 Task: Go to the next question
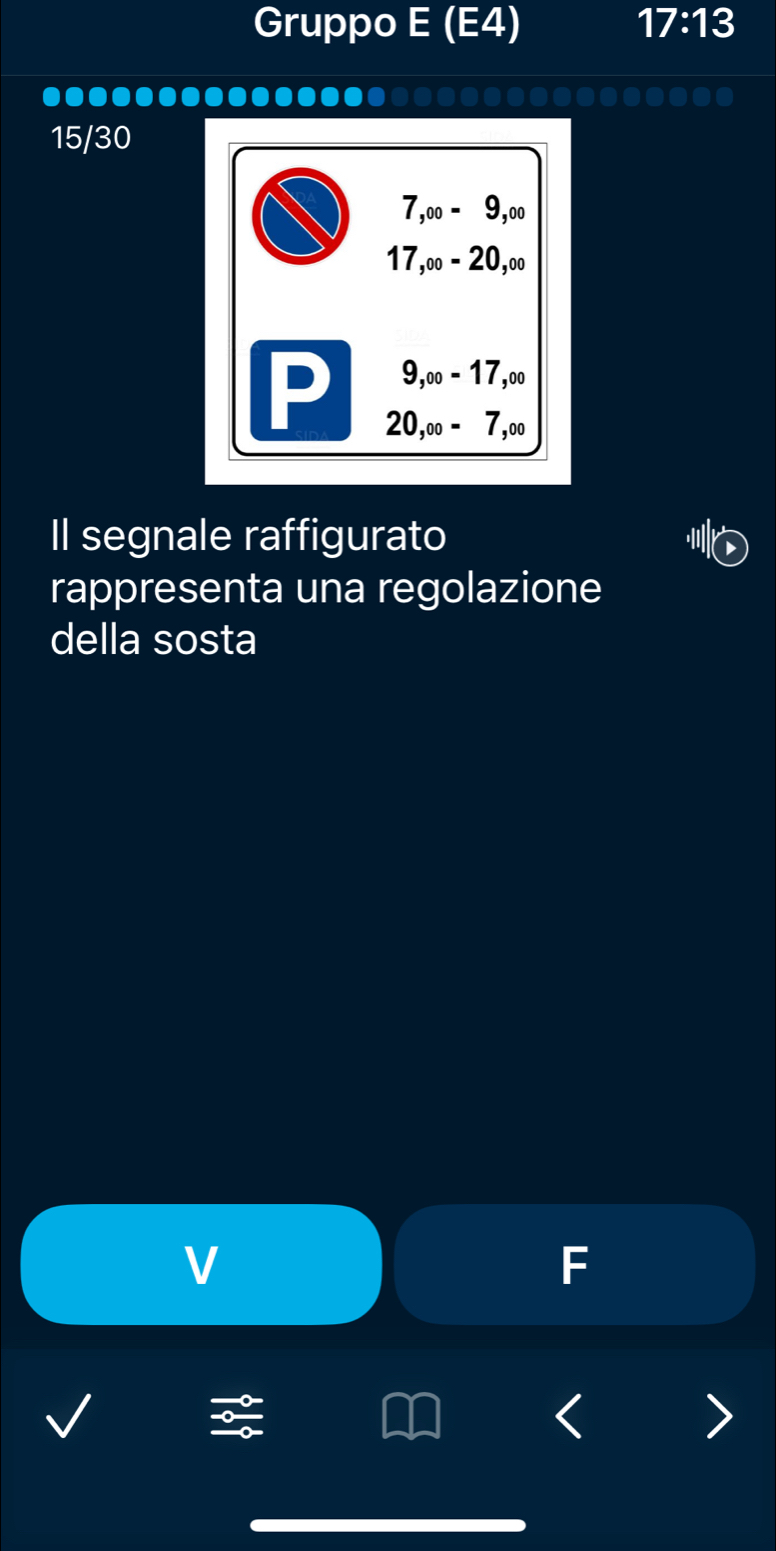(718, 1417)
